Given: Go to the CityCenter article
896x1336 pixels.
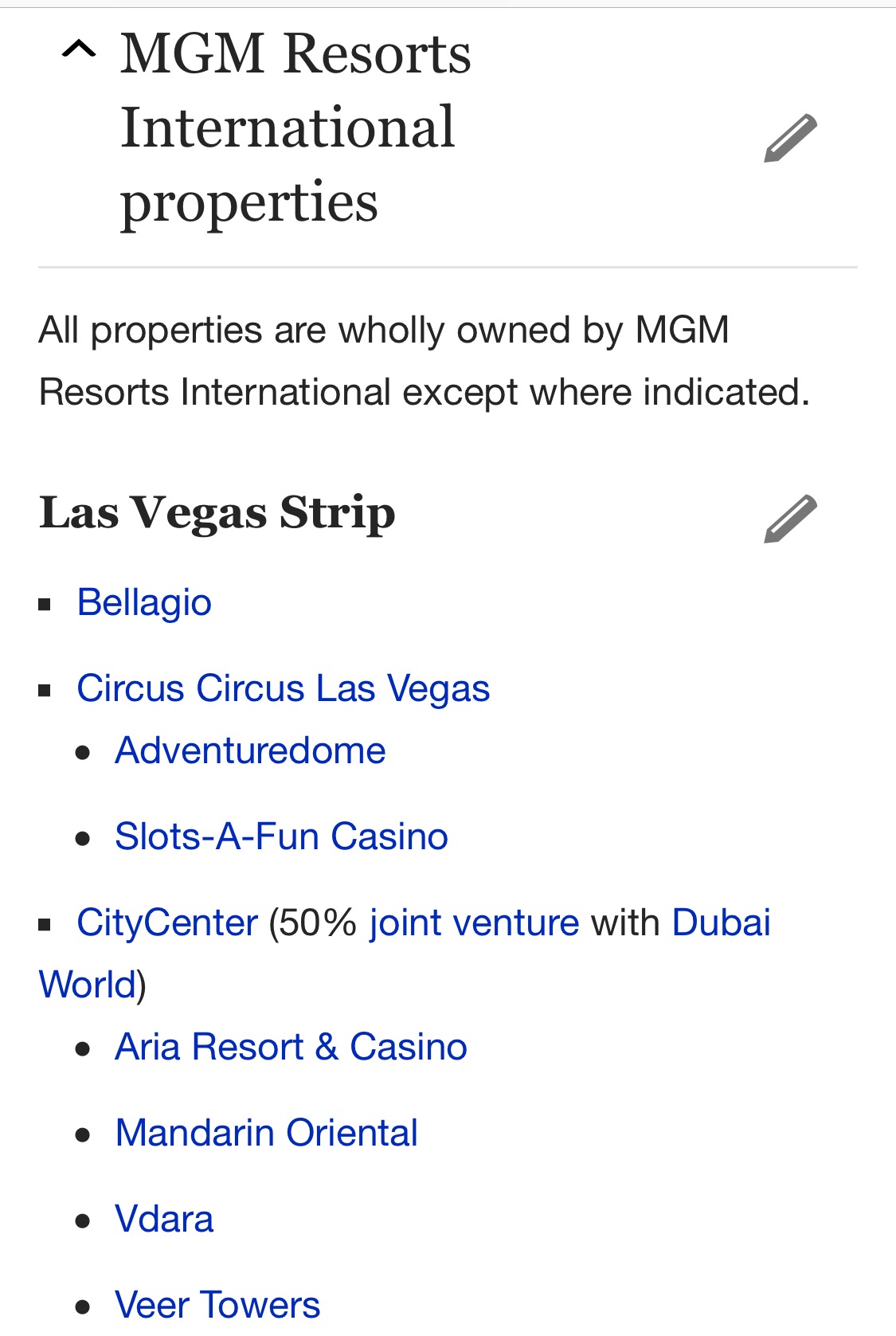Looking at the screenshot, I should (167, 923).
